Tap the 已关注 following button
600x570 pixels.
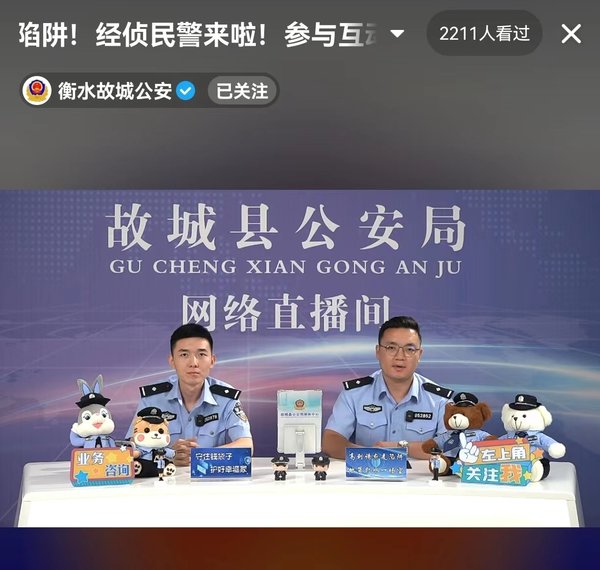243,91
